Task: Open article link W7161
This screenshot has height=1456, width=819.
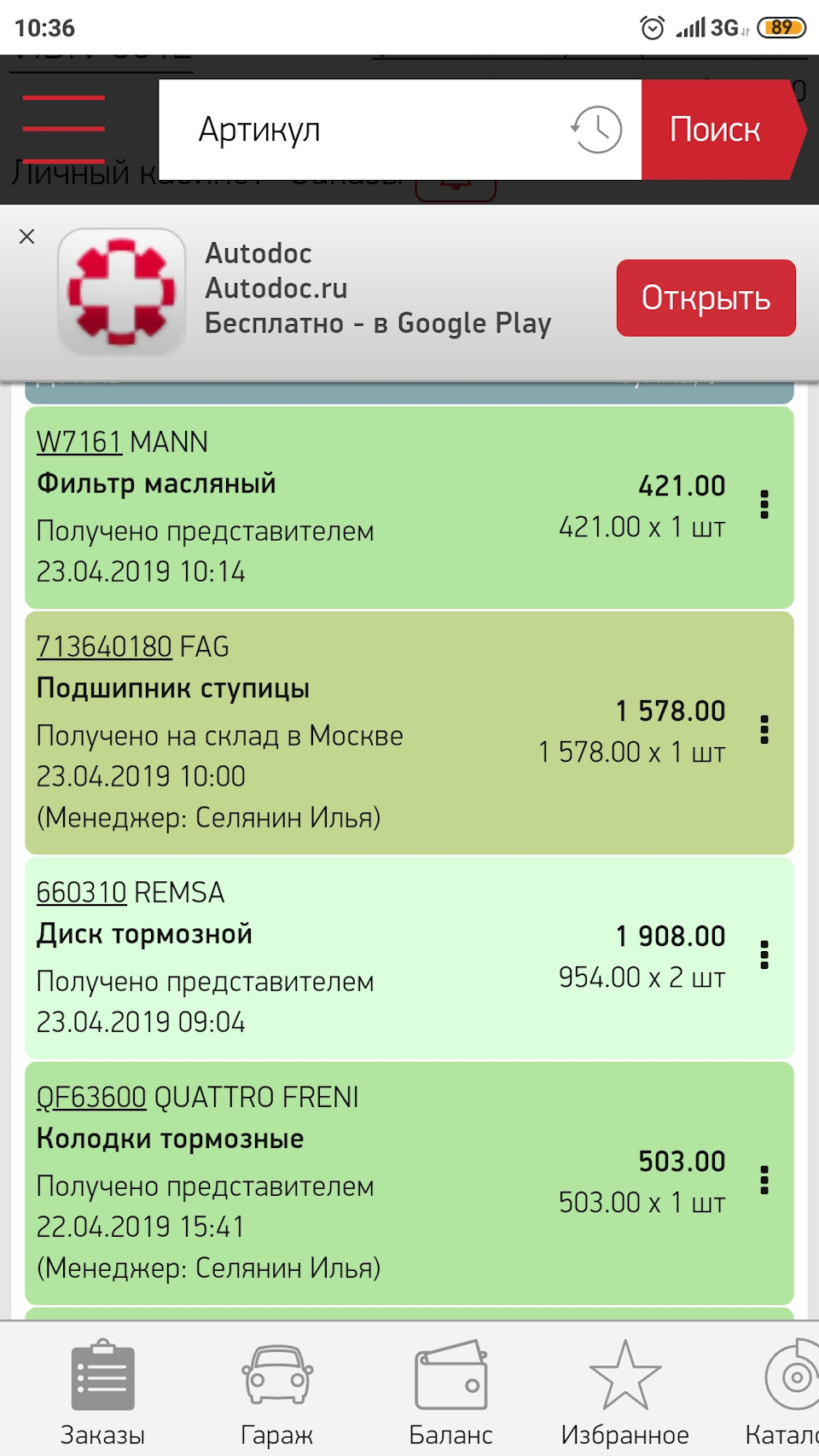Action: click(x=79, y=442)
